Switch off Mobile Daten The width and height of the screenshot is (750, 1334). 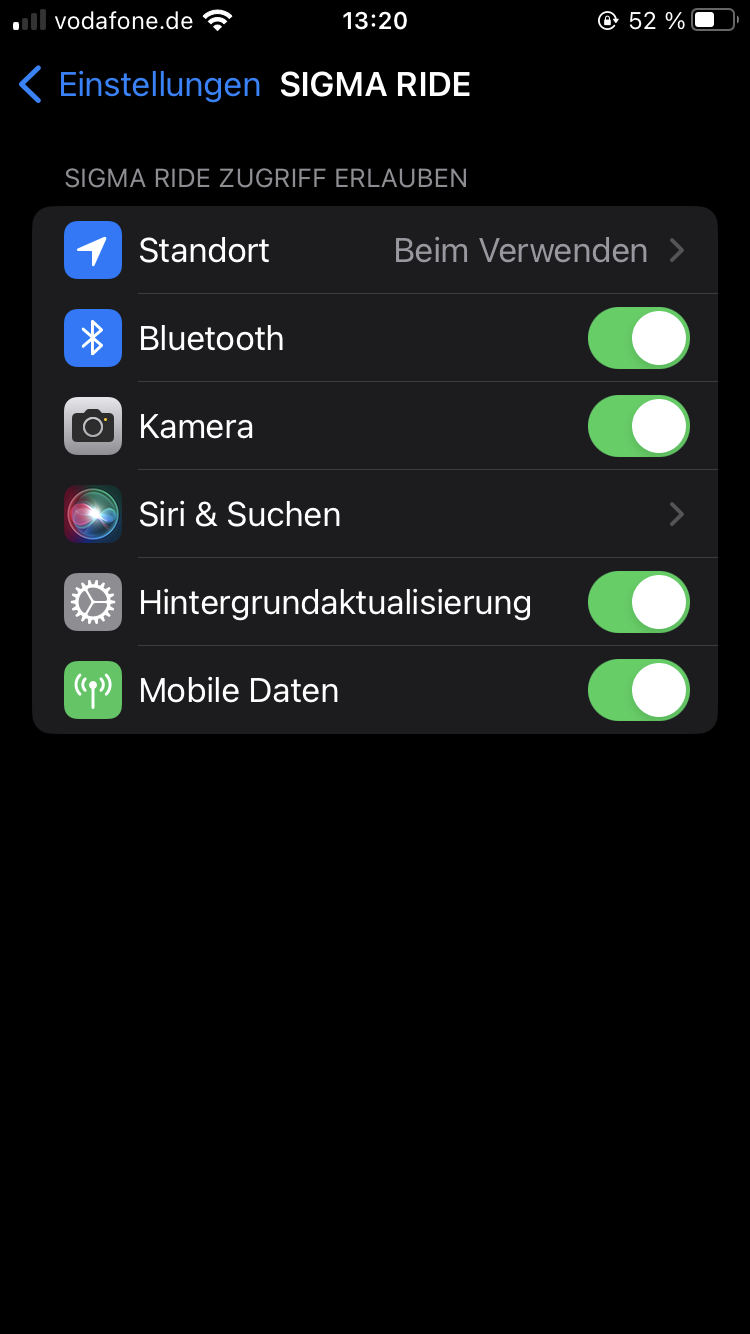(638, 690)
